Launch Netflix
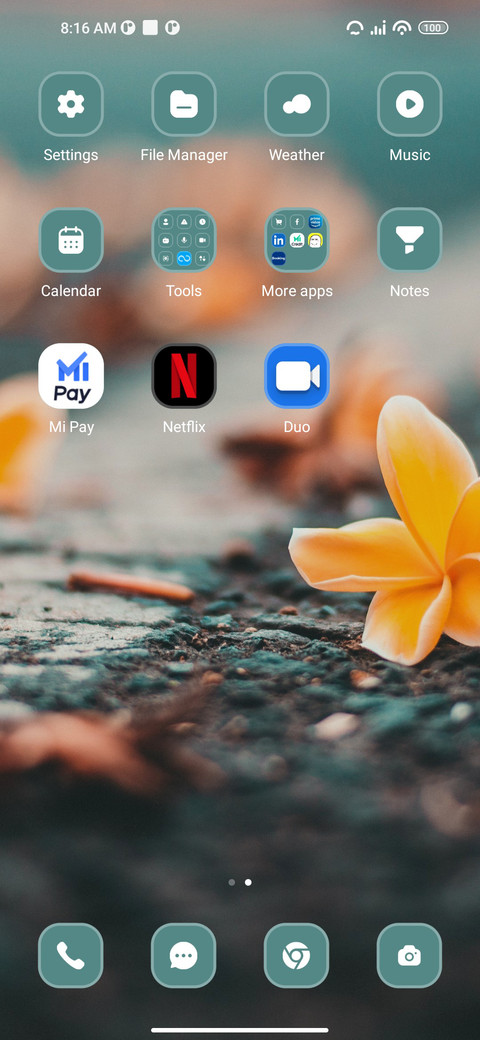 [184, 376]
